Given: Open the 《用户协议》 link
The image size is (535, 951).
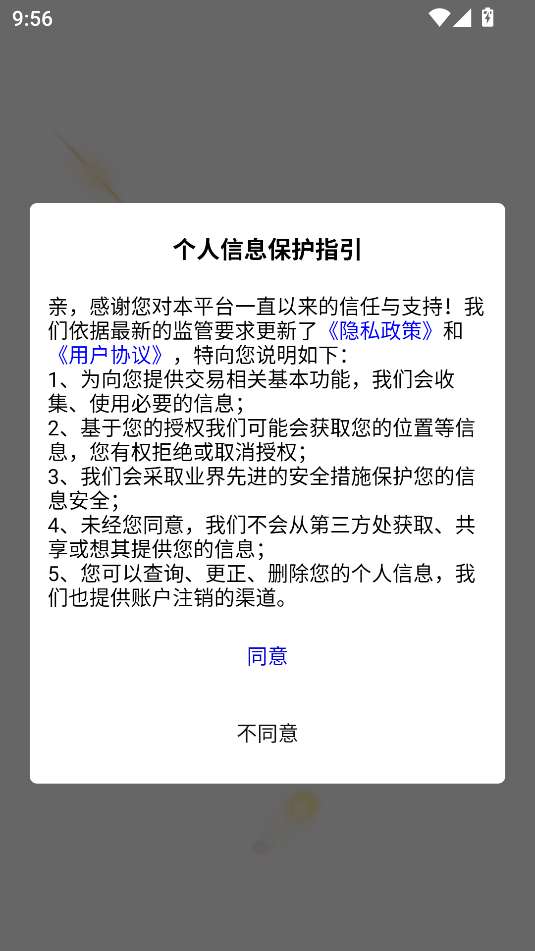Looking at the screenshot, I should click(x=109, y=355).
